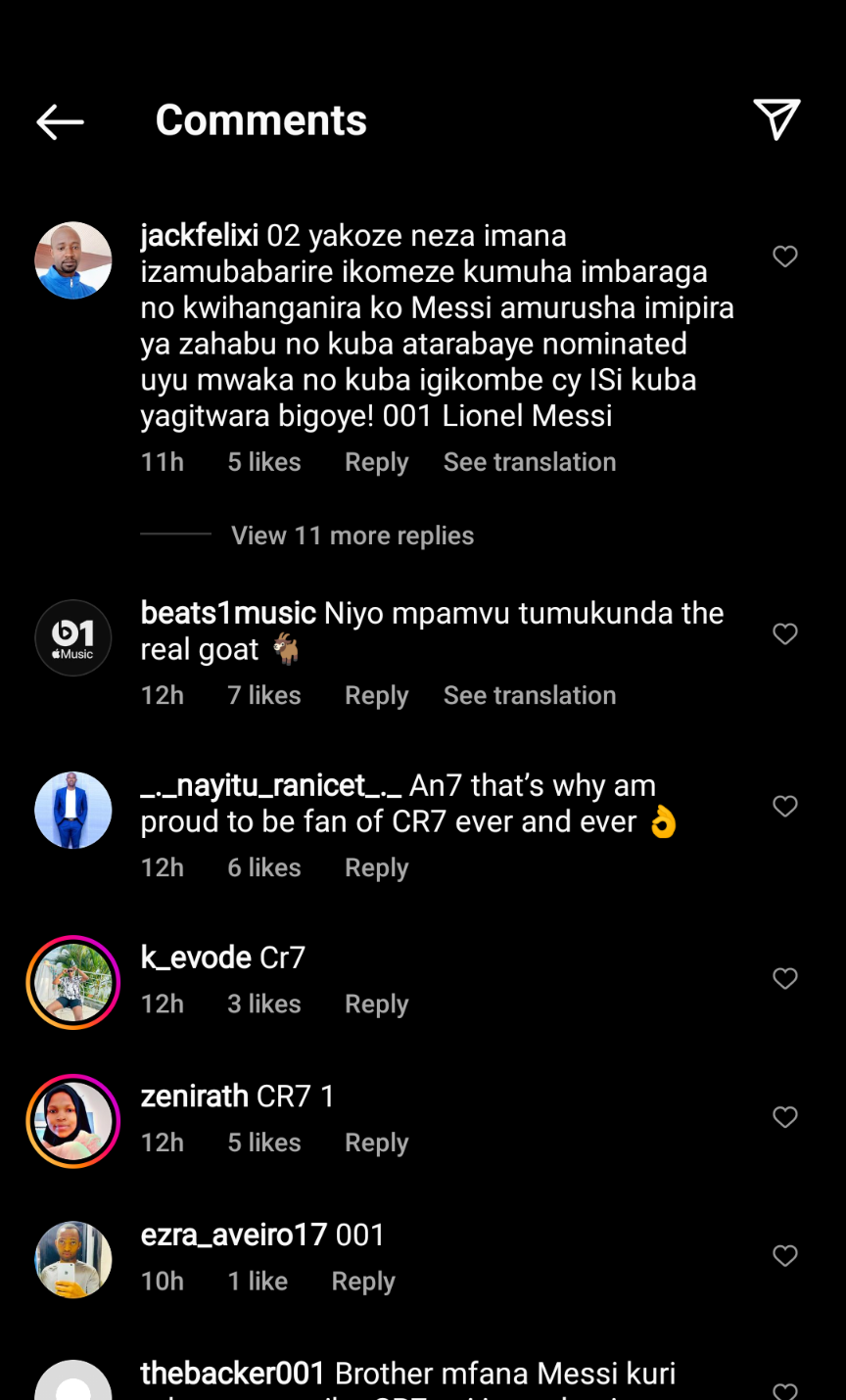The width and height of the screenshot is (846, 1400).
Task: Like k_evode's Cr7 comment
Action: pyautogui.click(x=785, y=979)
